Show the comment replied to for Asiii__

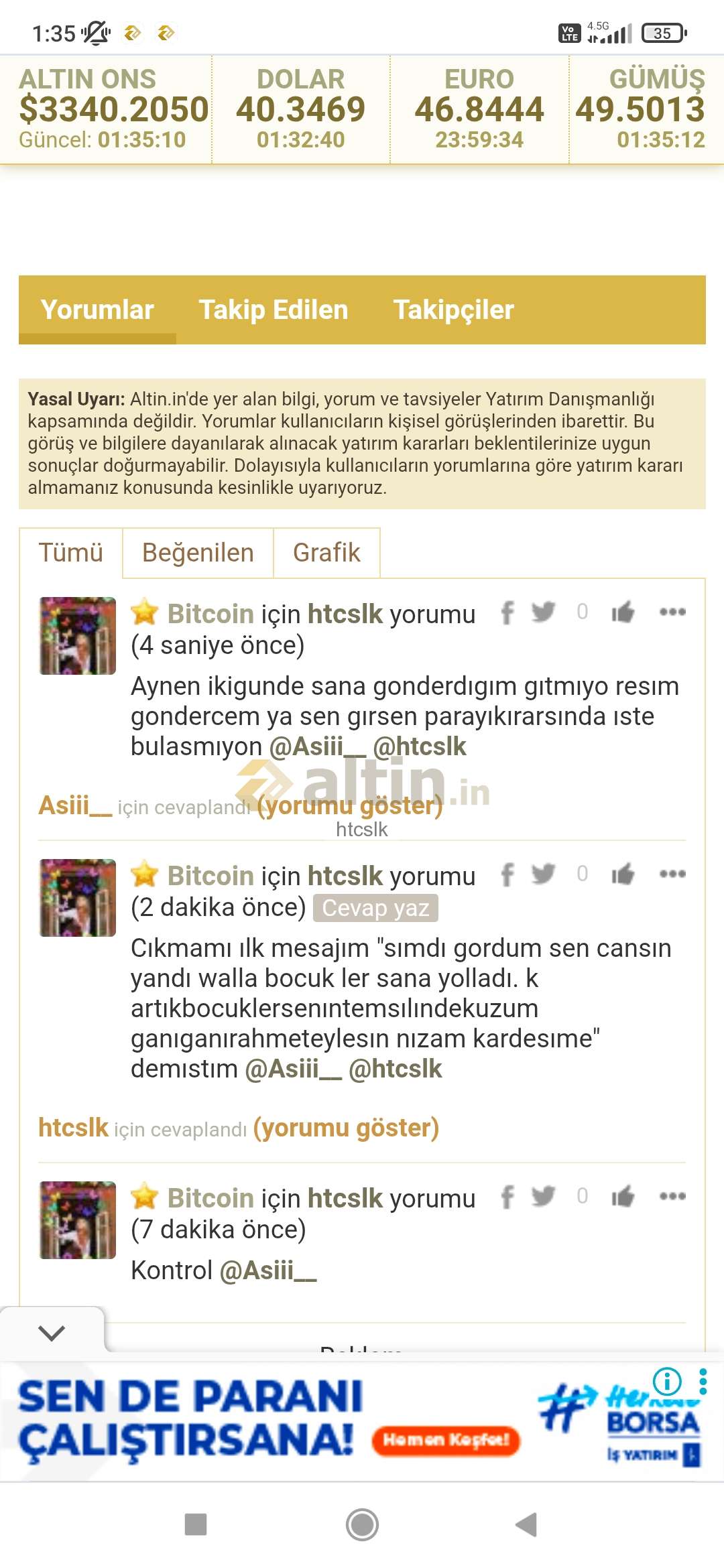click(x=349, y=805)
